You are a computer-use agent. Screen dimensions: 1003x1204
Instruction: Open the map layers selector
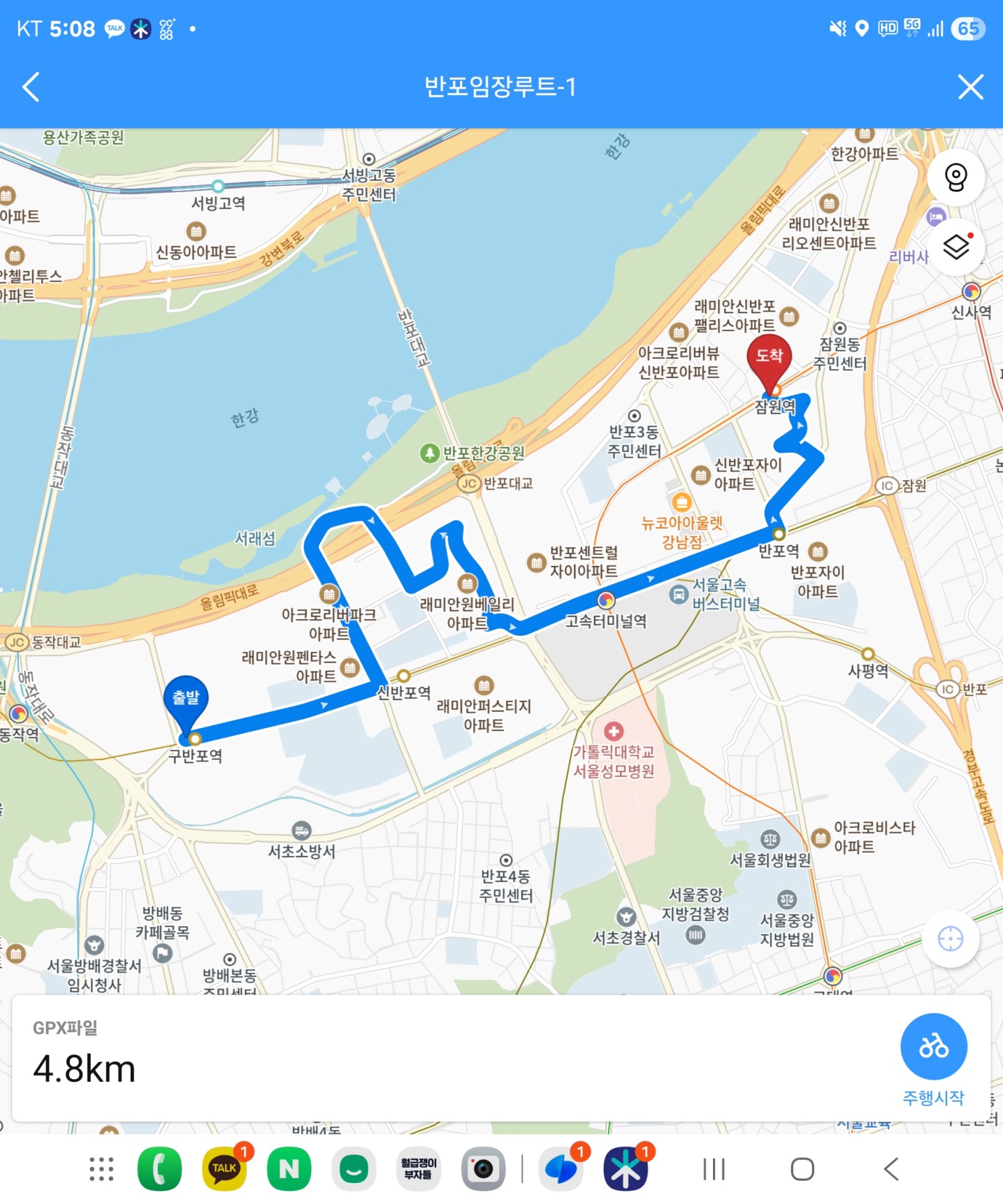coord(955,247)
